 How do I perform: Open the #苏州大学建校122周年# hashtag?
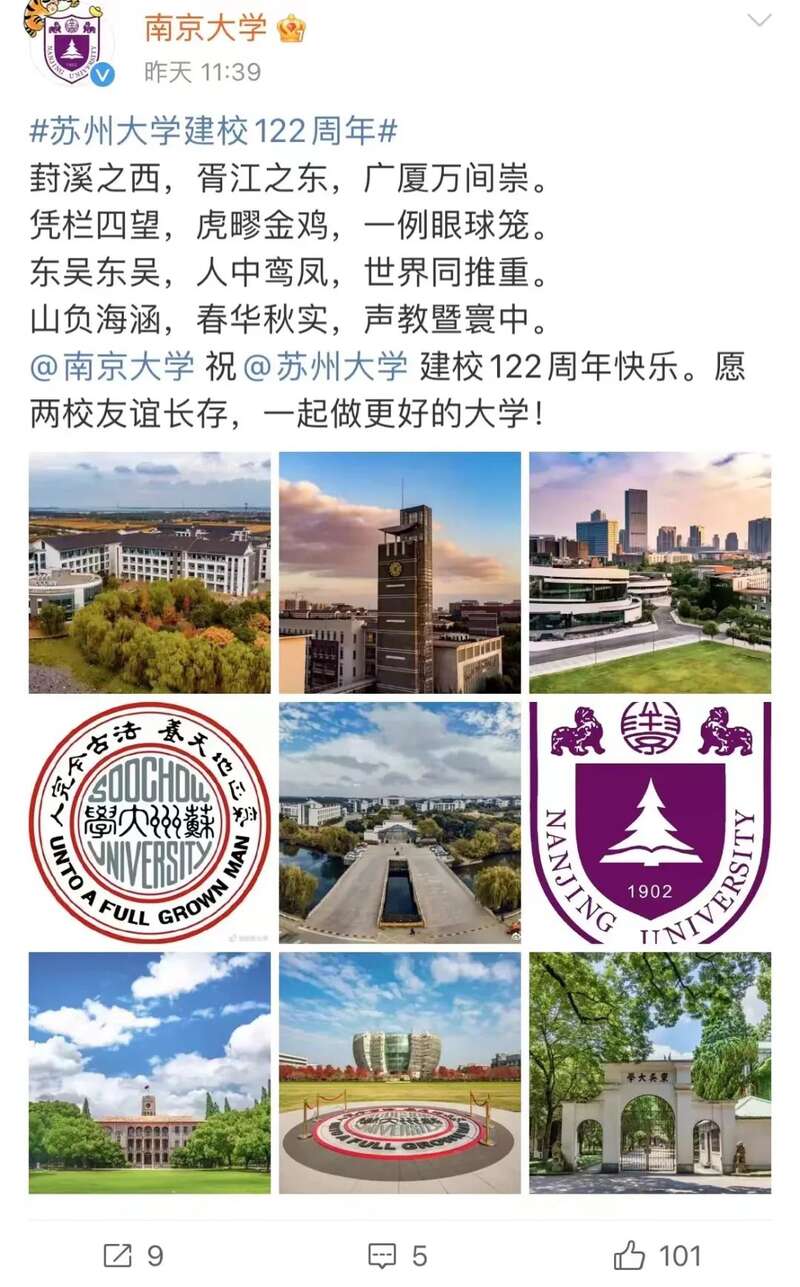pos(214,131)
